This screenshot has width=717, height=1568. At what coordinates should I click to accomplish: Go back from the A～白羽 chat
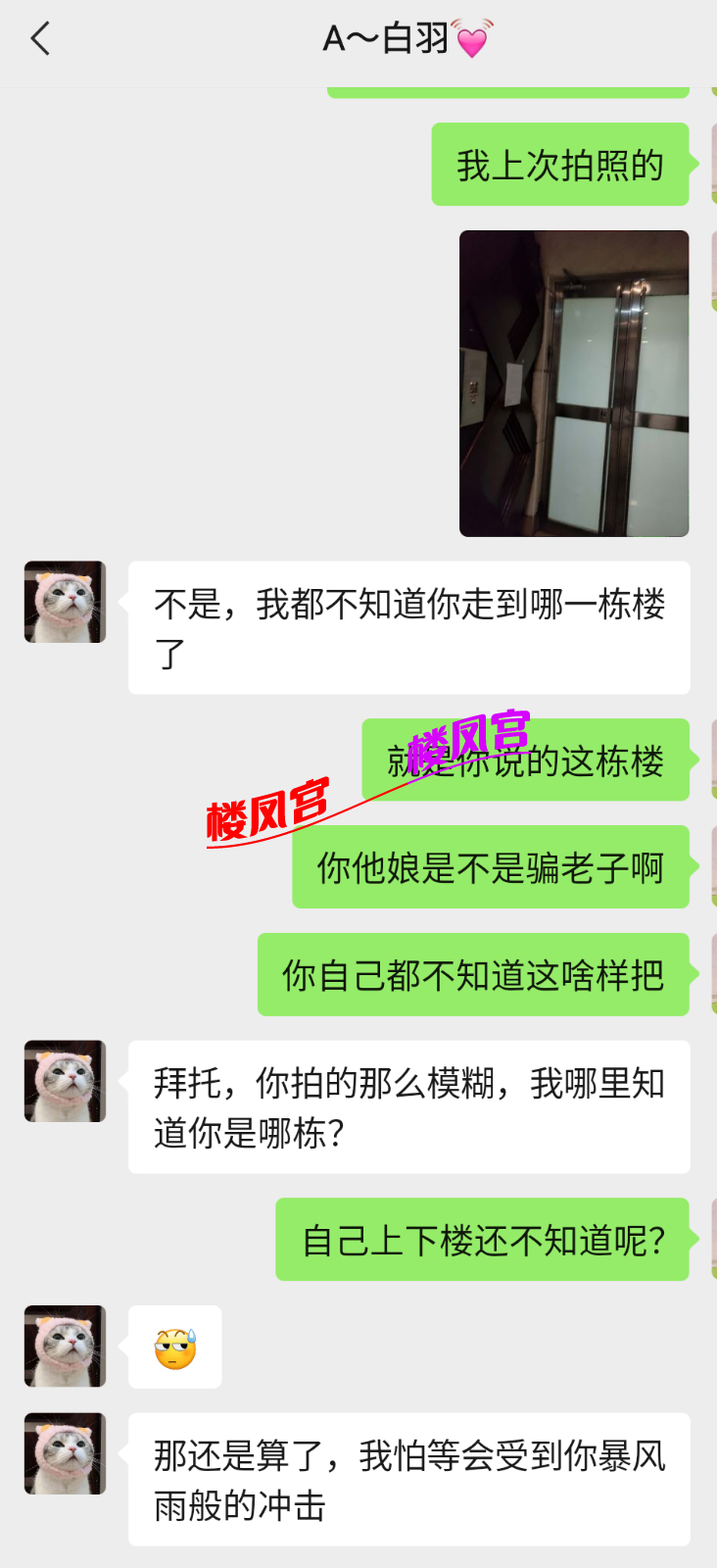tap(40, 39)
